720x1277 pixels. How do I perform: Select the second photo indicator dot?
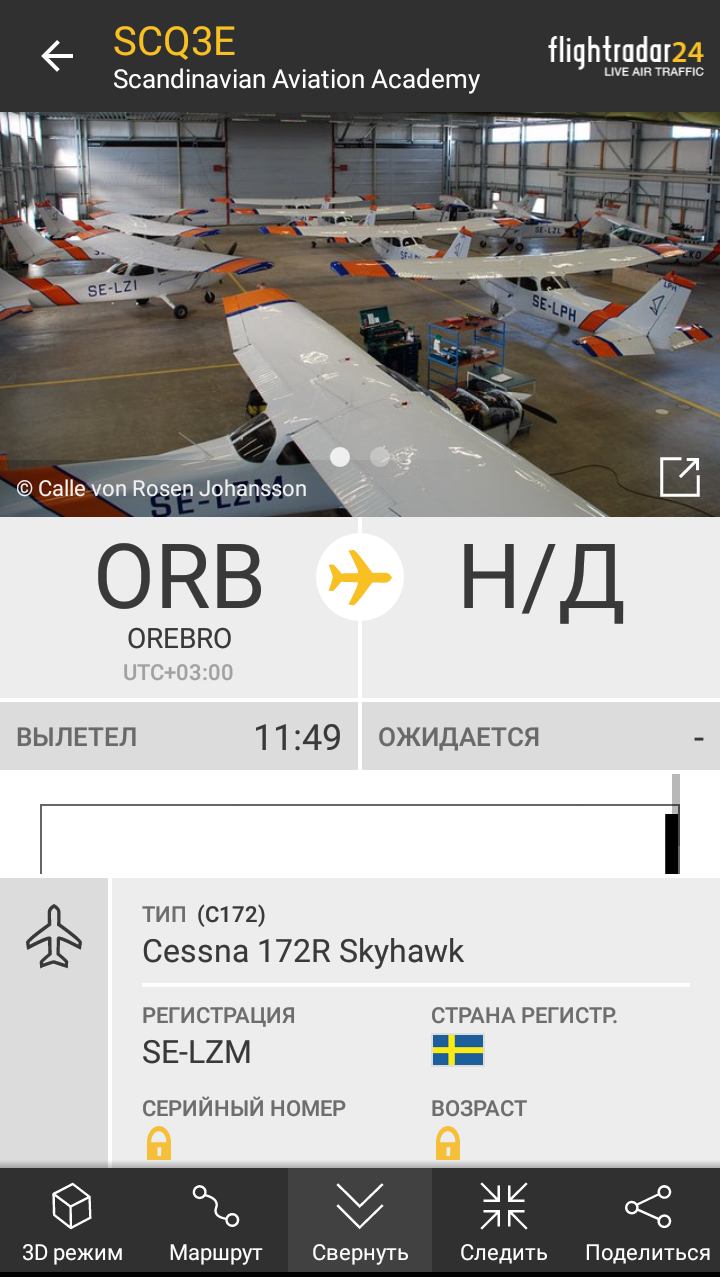point(380,457)
